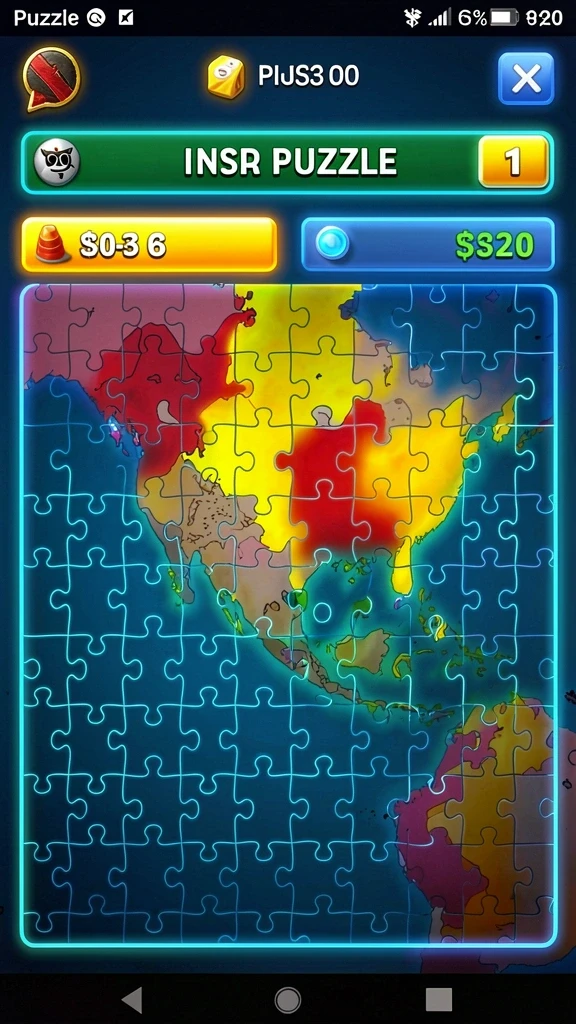Open the orange cone $0-3 6 bar
The height and width of the screenshot is (1024, 576).
150,245
